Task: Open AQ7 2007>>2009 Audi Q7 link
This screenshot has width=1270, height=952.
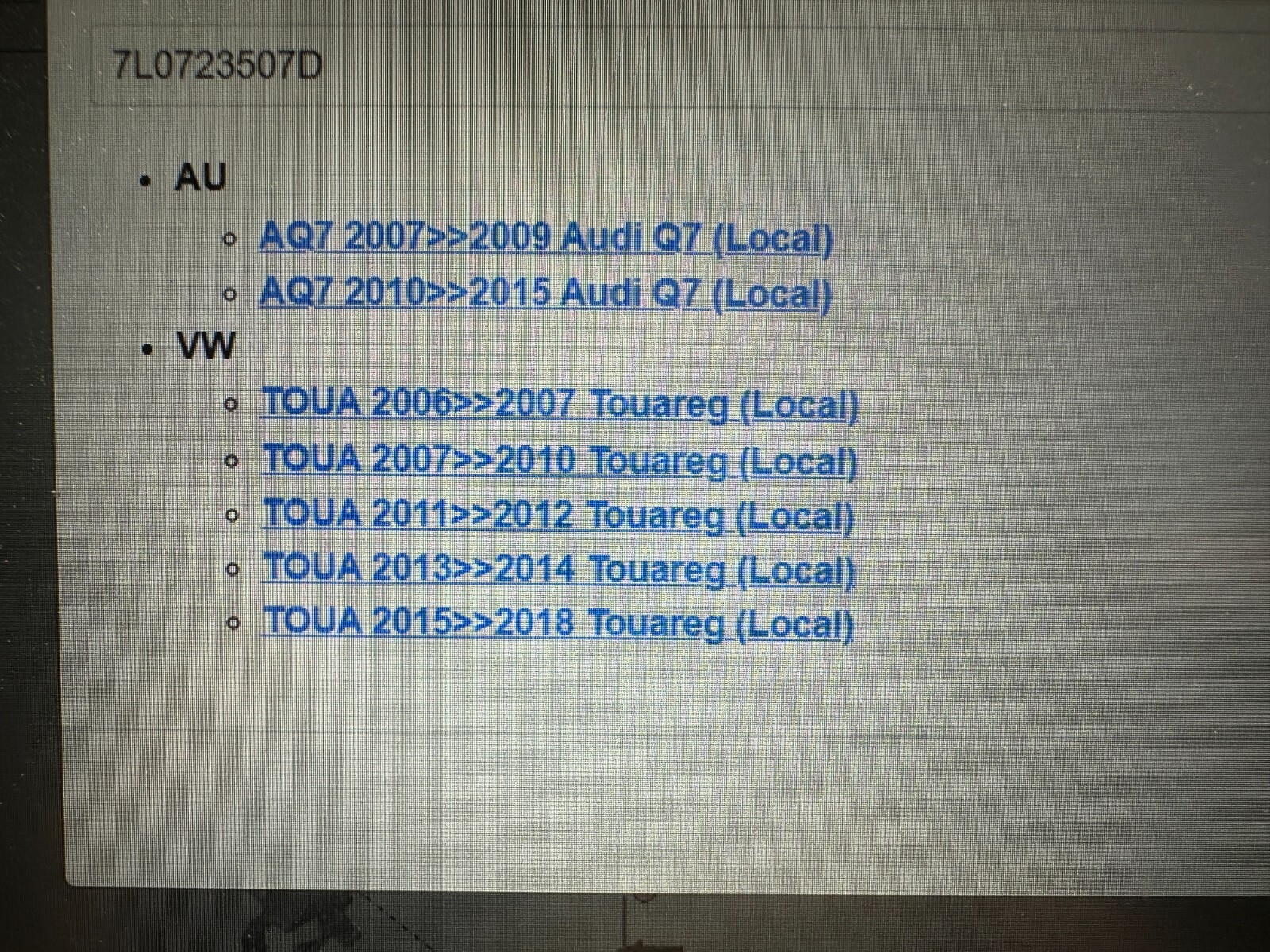Action: pyautogui.click(x=545, y=238)
